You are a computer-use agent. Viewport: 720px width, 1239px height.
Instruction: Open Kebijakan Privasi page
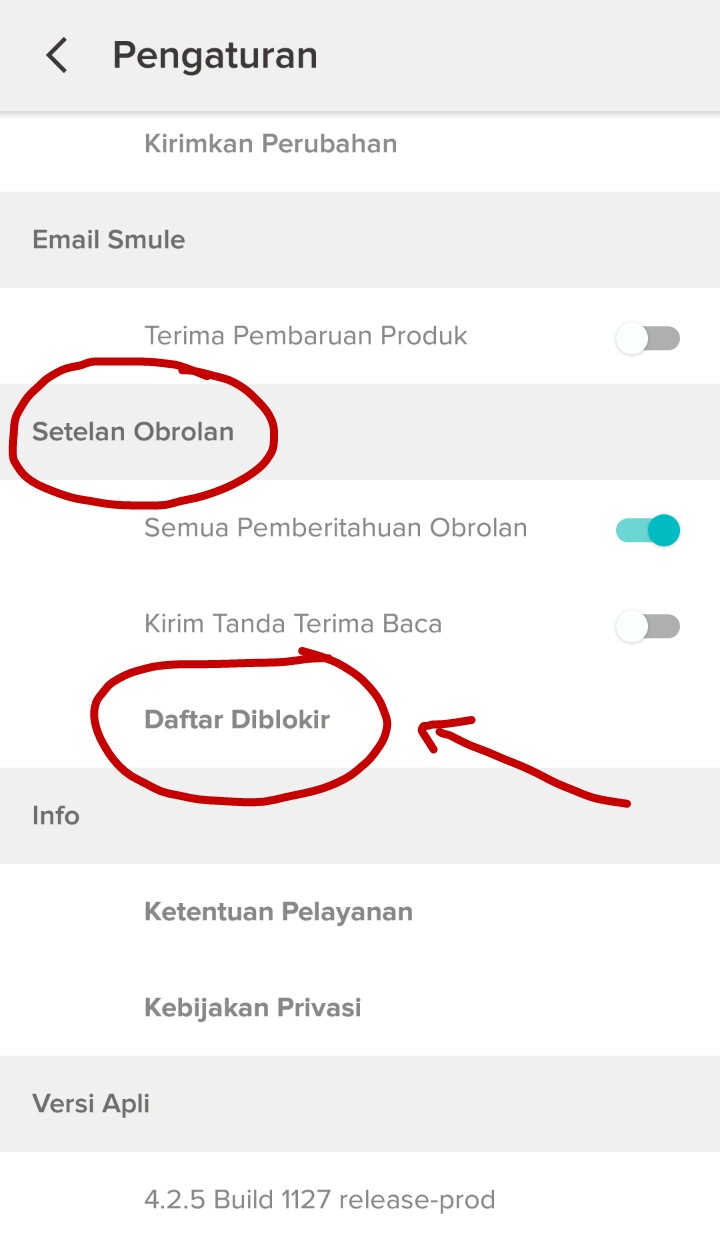pyautogui.click(x=252, y=1007)
